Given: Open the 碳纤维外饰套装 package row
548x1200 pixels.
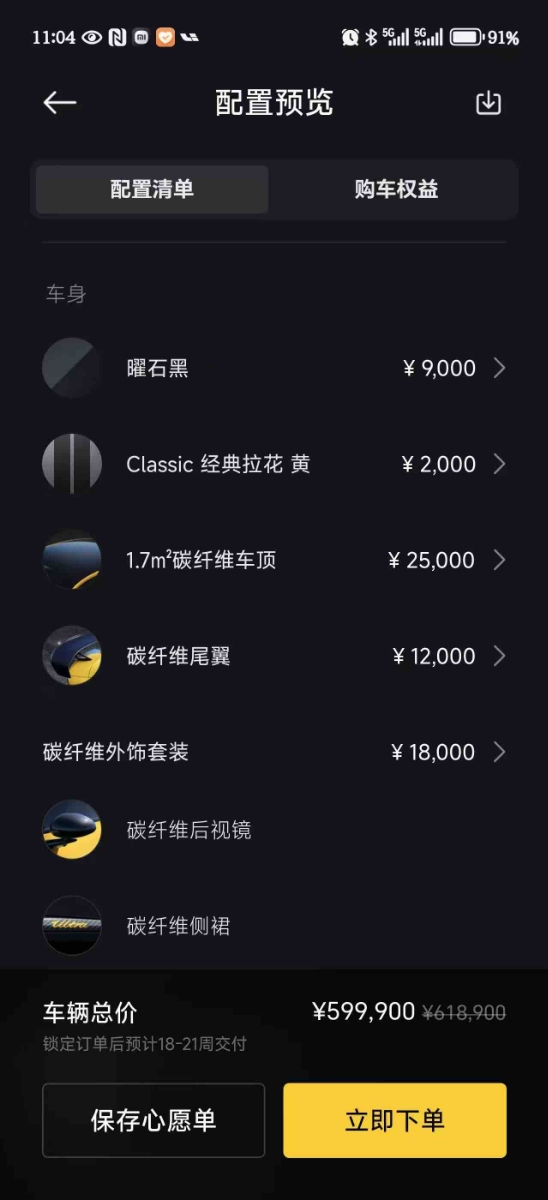Looking at the screenshot, I should click(274, 752).
